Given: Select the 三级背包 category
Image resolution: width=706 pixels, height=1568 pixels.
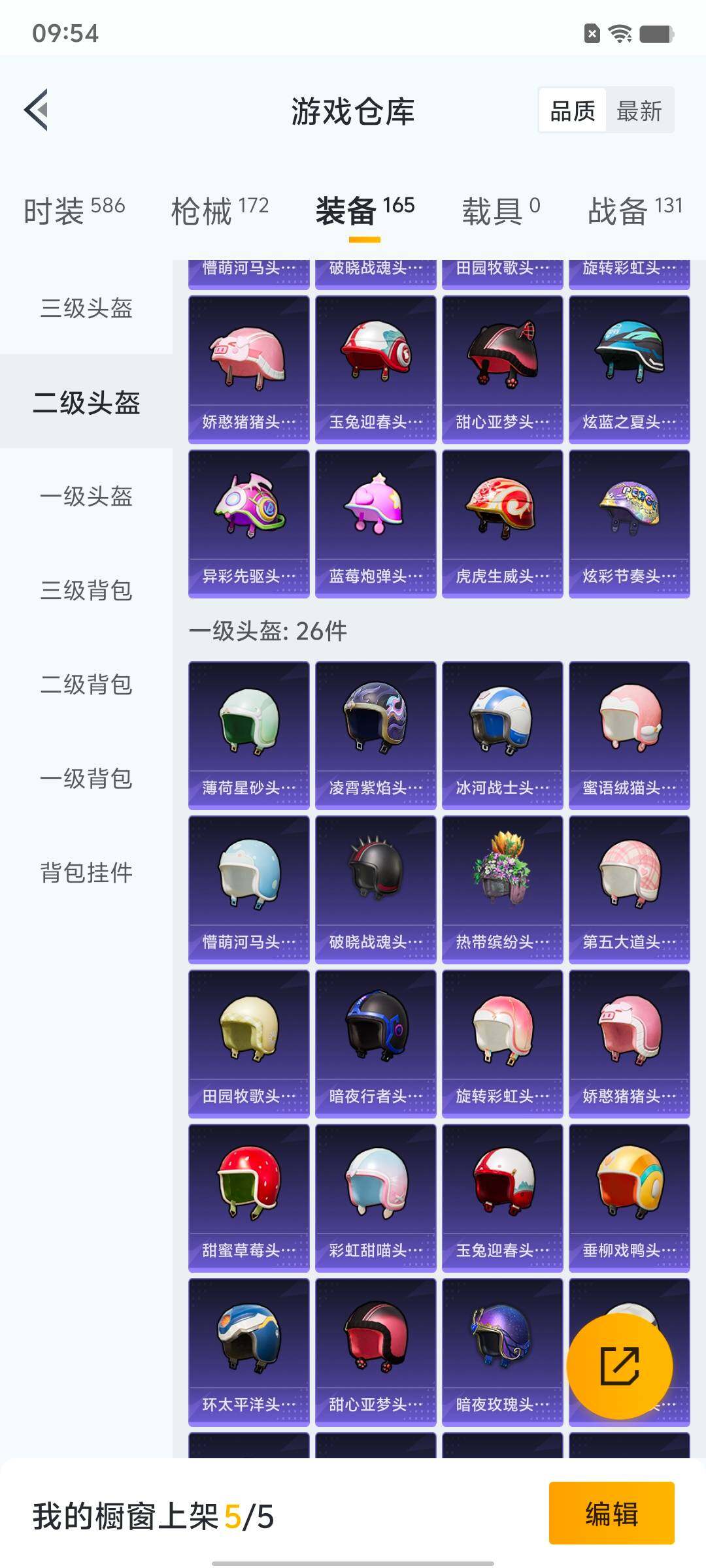Looking at the screenshot, I should [x=86, y=590].
